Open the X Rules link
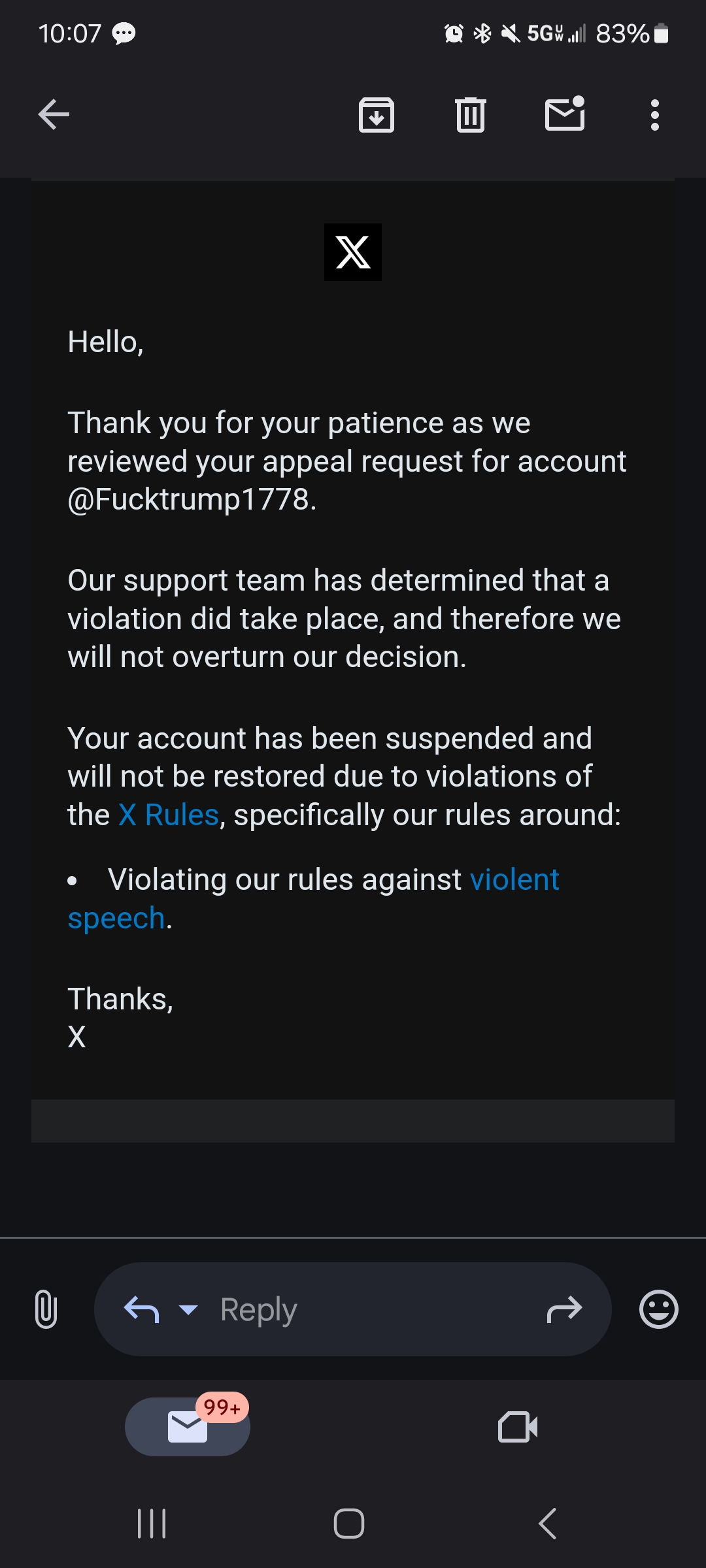 click(x=169, y=815)
